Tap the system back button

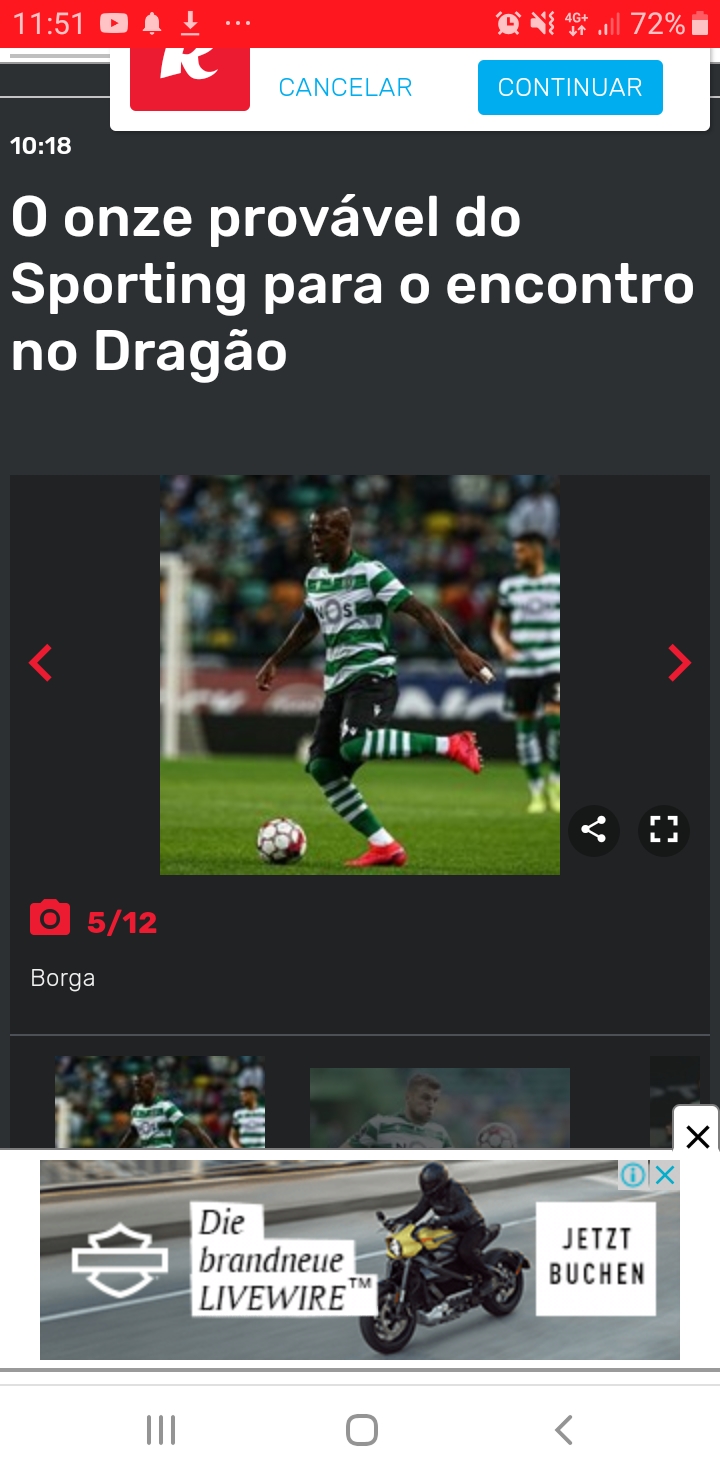pyautogui.click(x=564, y=1430)
